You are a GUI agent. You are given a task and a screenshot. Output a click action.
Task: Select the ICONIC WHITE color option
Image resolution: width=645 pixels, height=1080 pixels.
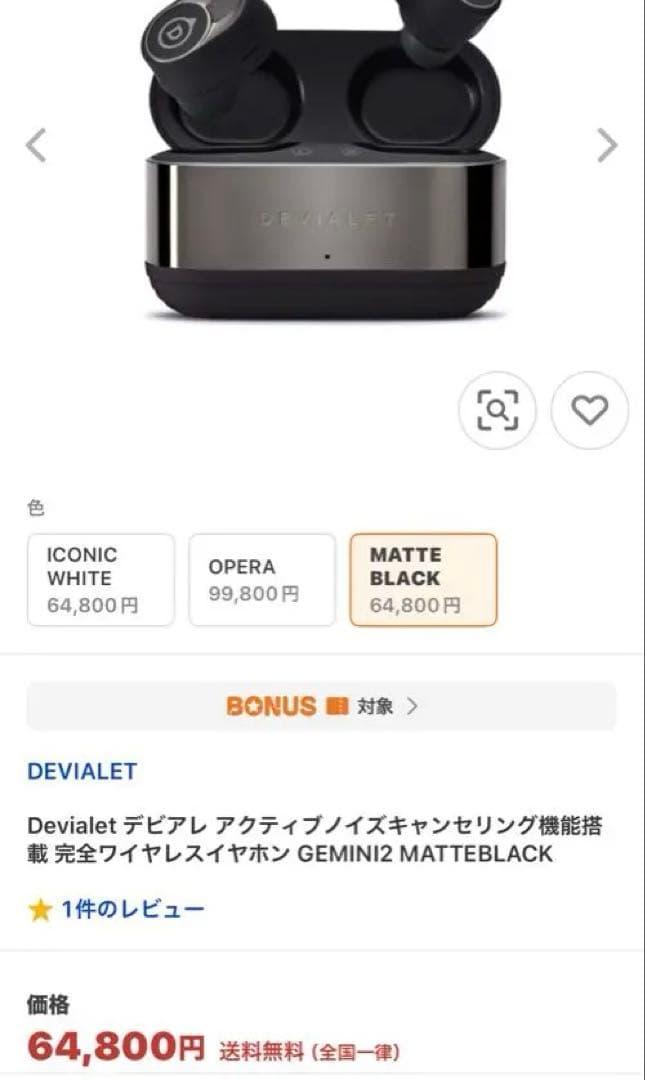tap(100, 580)
